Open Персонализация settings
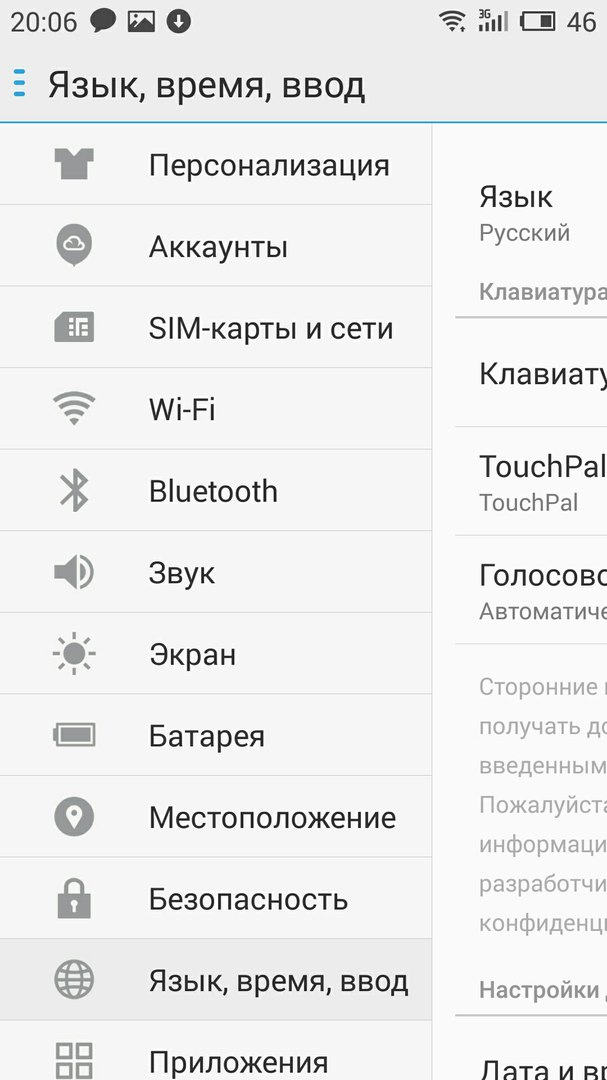The width and height of the screenshot is (607, 1080). (215, 165)
